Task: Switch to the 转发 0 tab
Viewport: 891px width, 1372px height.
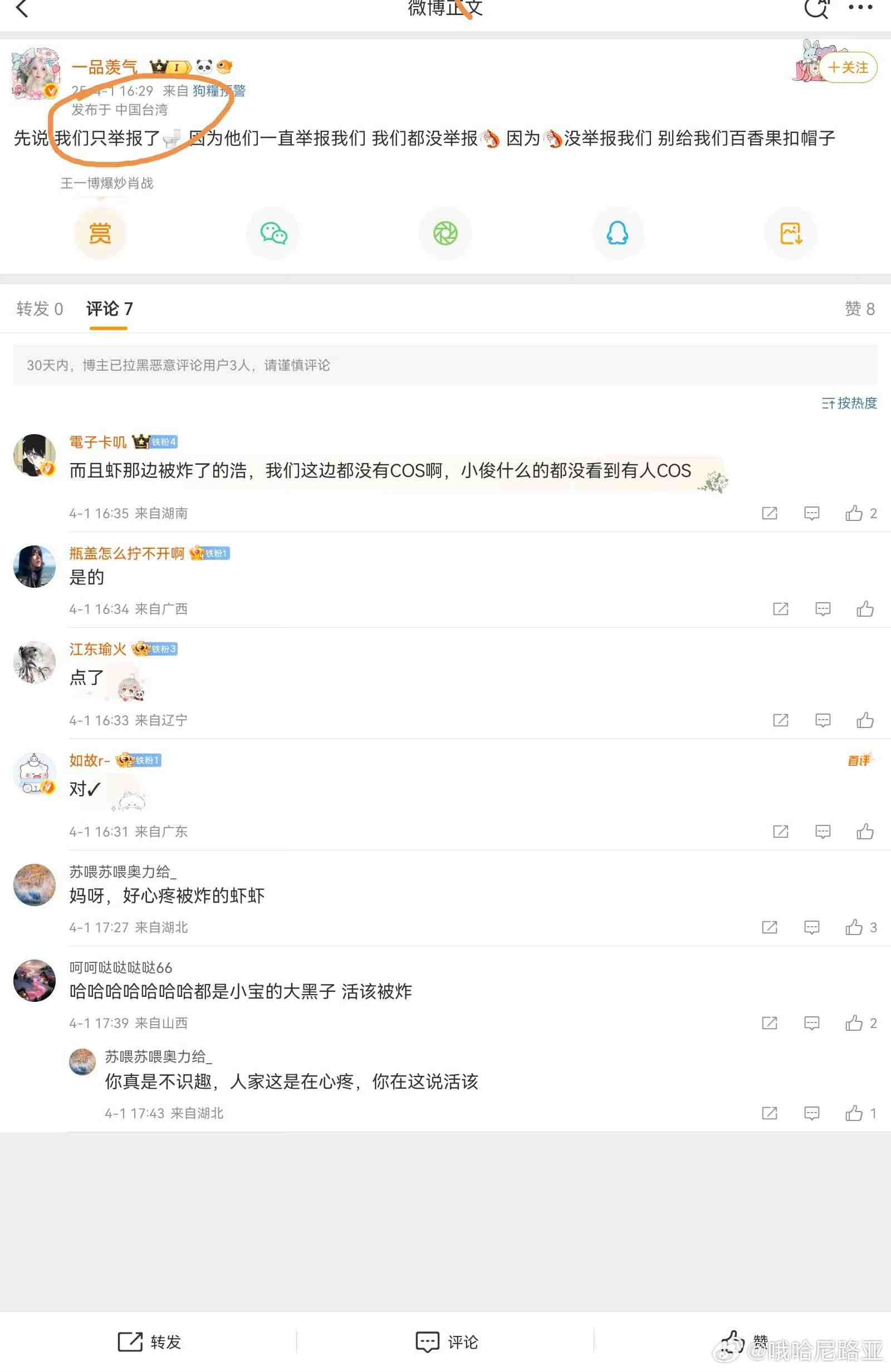Action: pos(39,309)
